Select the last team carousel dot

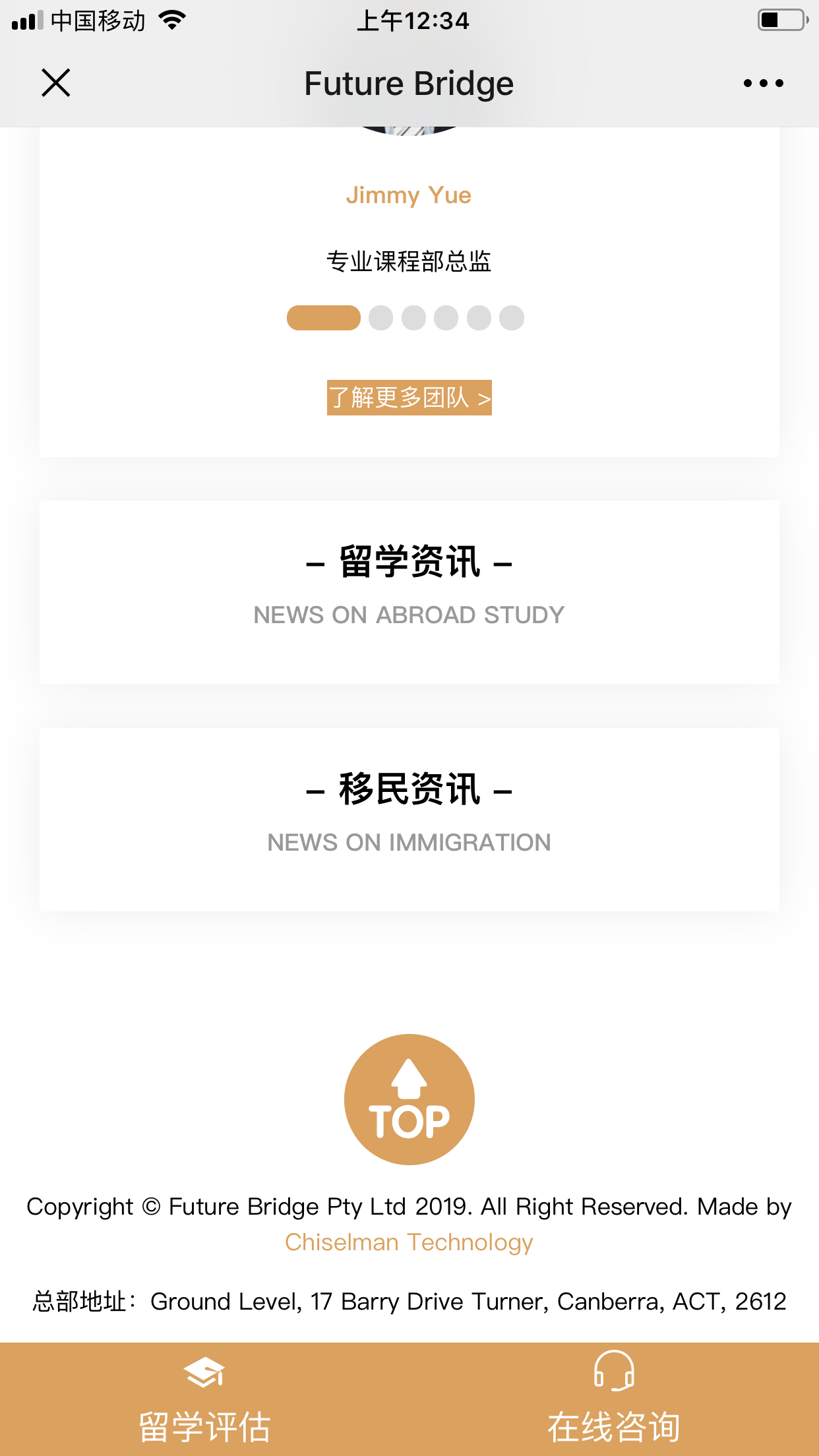click(512, 318)
